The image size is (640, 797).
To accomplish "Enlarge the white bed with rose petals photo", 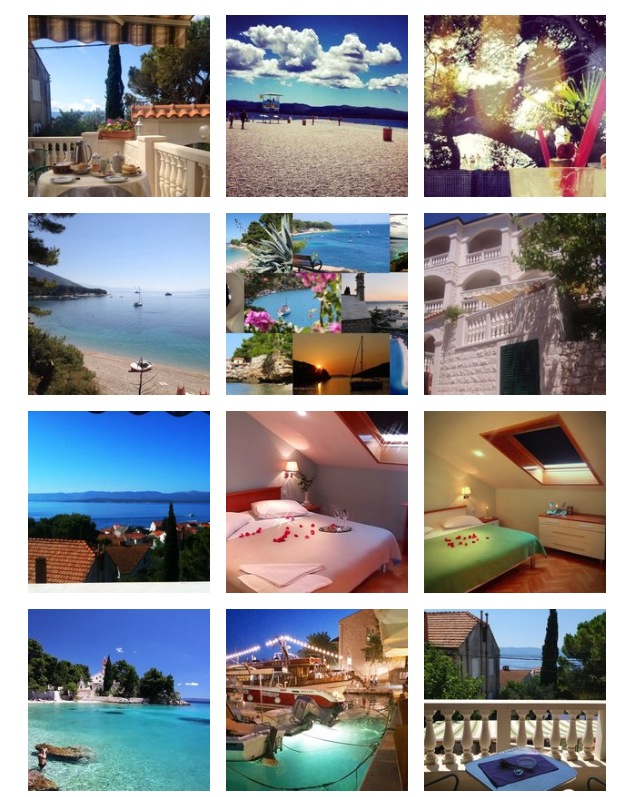I will [316, 502].
